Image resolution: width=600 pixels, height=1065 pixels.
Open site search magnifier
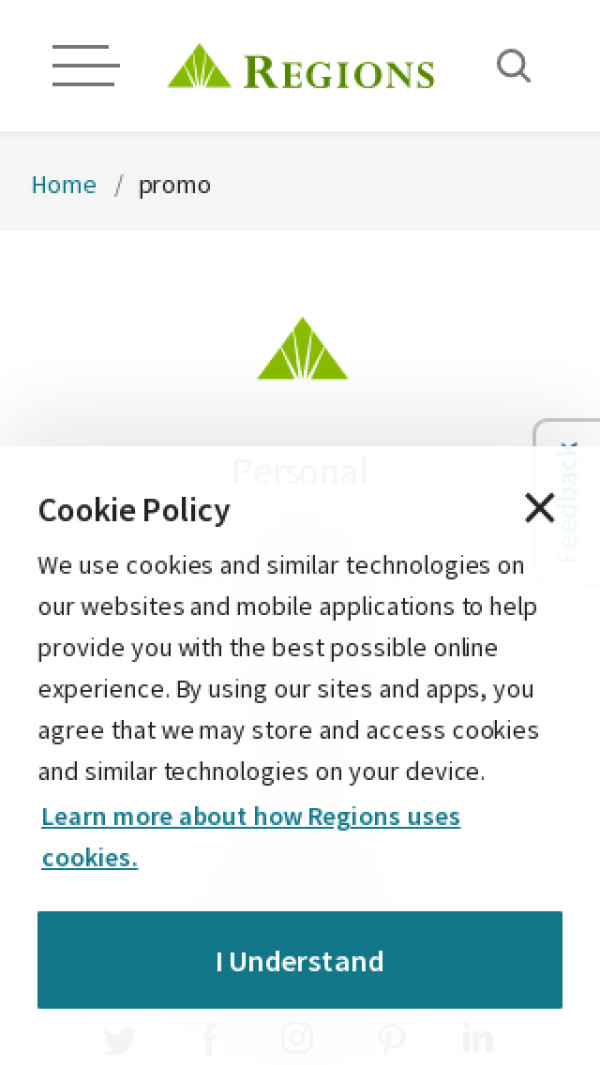point(513,66)
